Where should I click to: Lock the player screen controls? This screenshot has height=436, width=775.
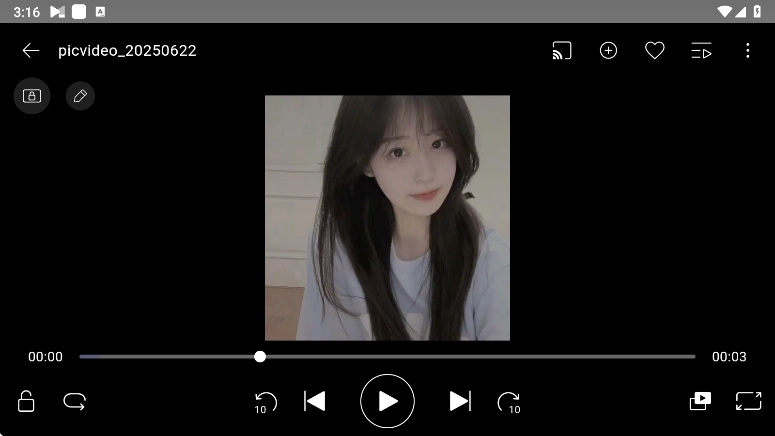tap(27, 401)
